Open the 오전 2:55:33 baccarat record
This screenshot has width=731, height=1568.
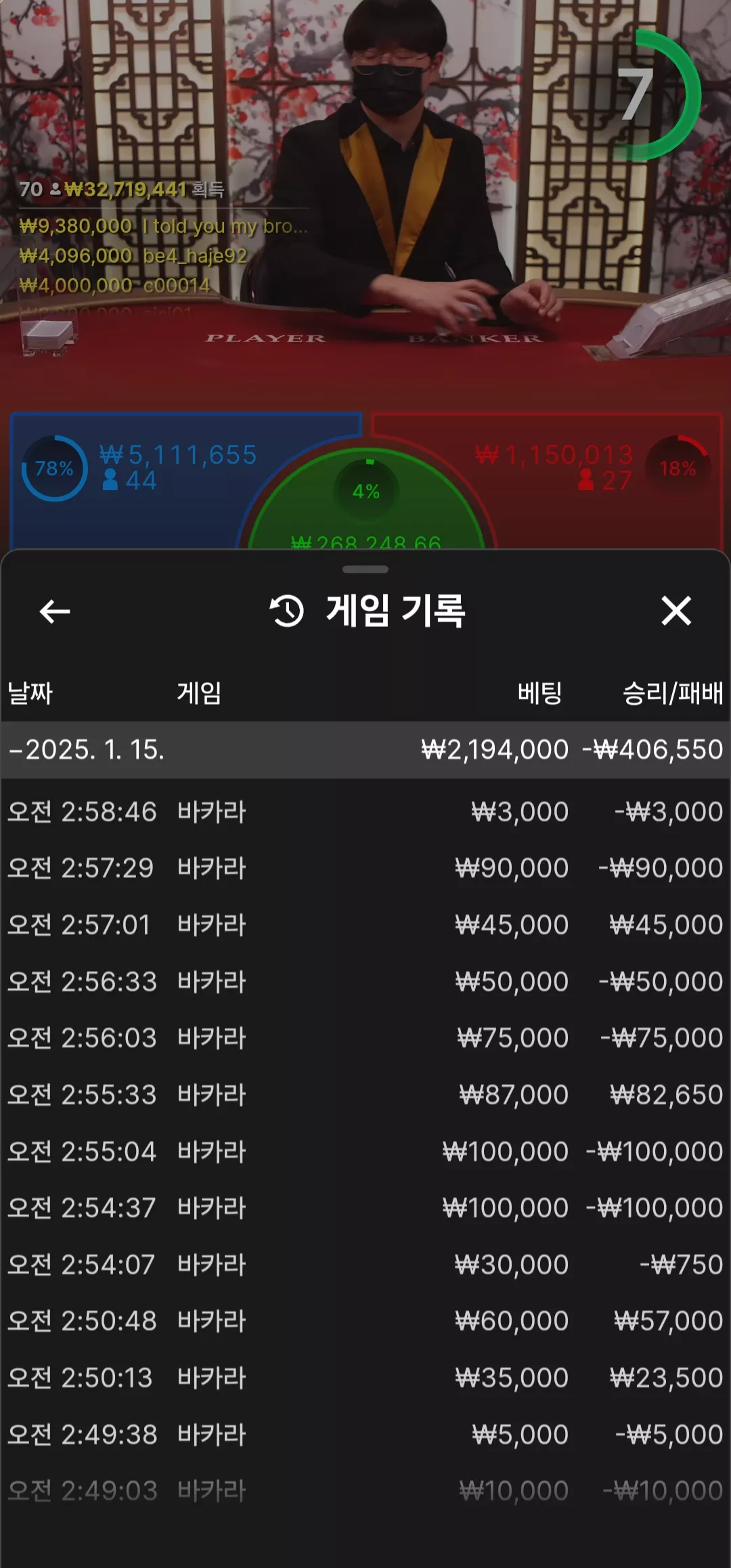point(365,1095)
